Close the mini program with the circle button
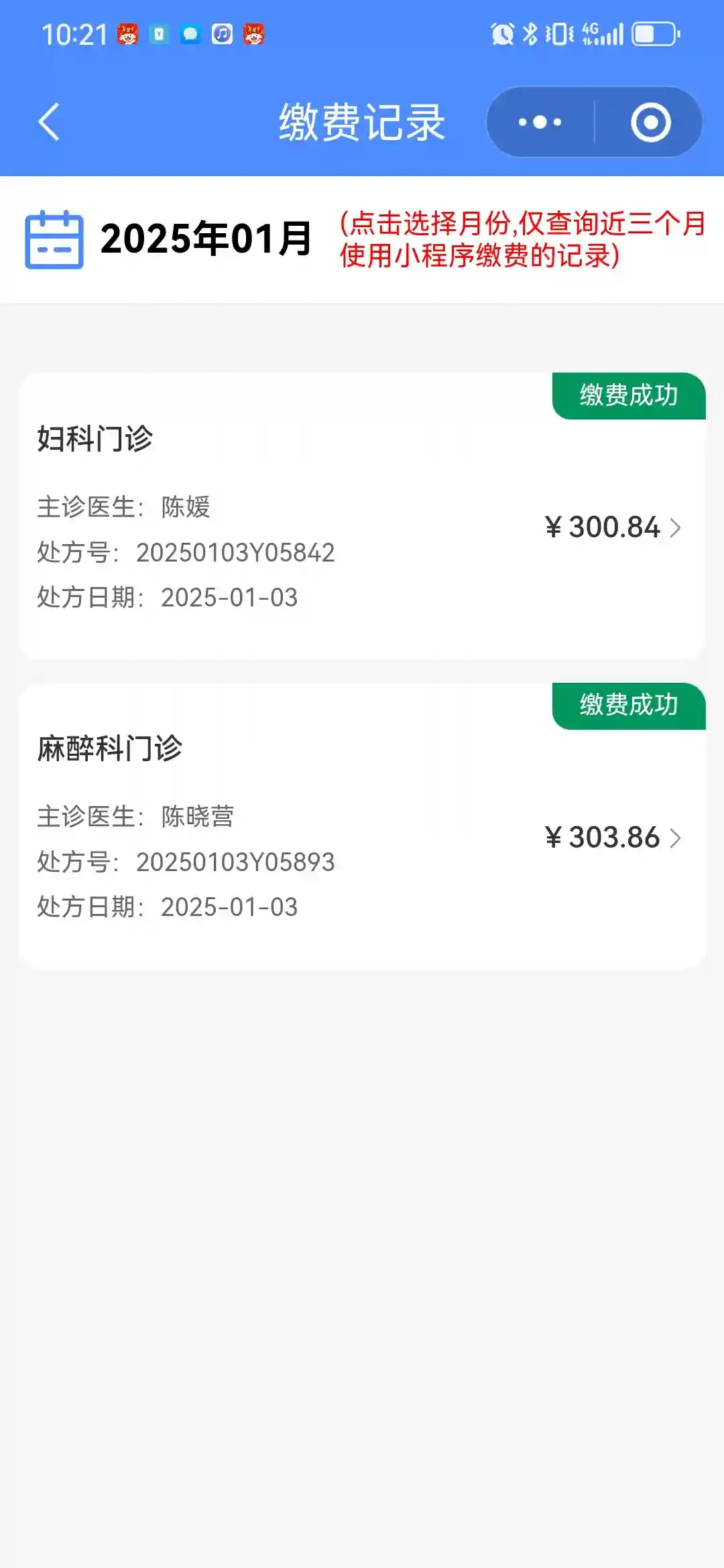The image size is (724, 1568). (x=650, y=122)
